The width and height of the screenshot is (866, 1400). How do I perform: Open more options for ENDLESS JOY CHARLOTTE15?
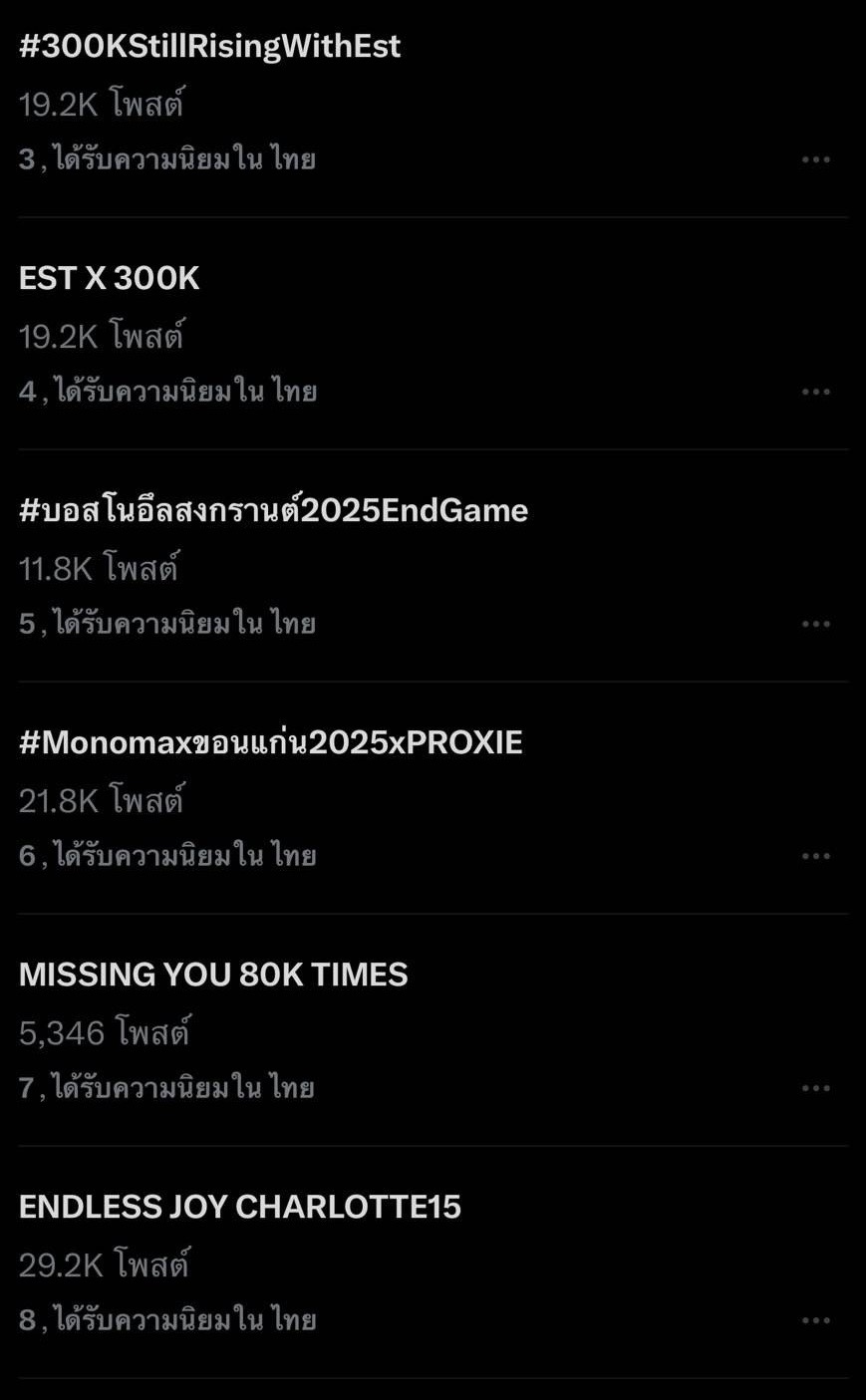[815, 1320]
